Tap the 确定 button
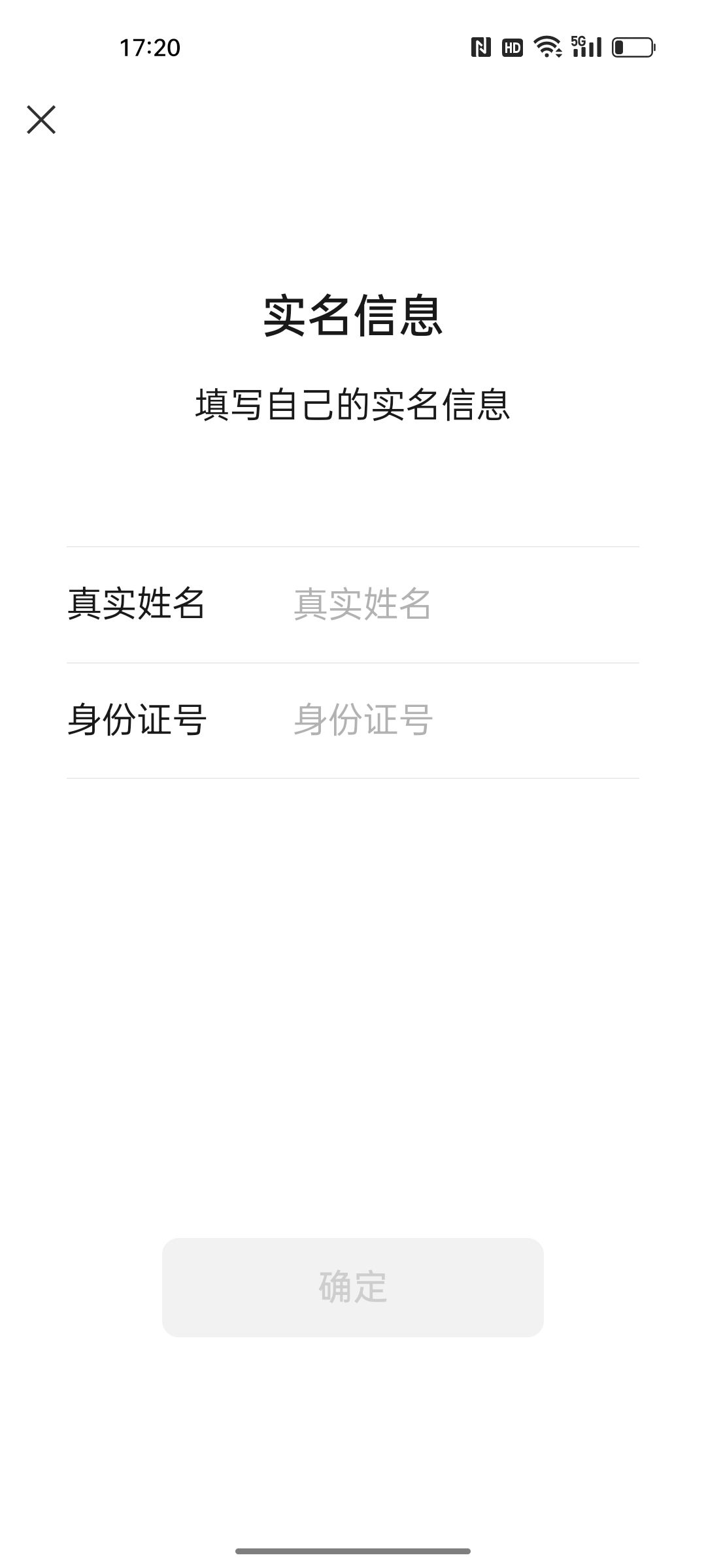The height and width of the screenshot is (1568, 706). pyautogui.click(x=353, y=1287)
